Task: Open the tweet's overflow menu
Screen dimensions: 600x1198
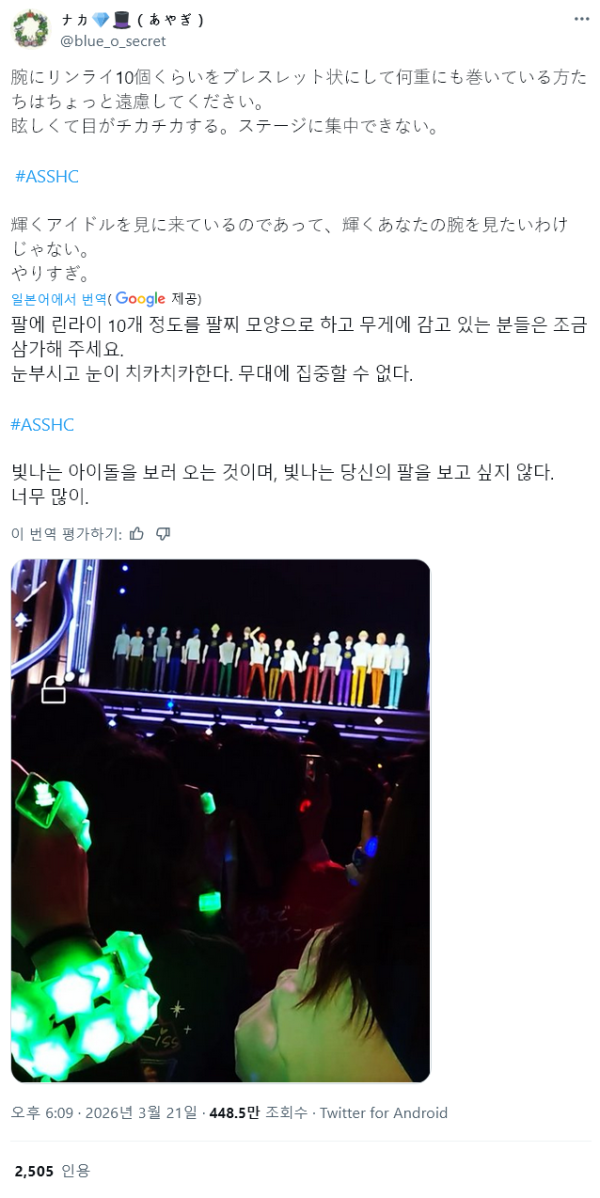Action: [x=582, y=19]
